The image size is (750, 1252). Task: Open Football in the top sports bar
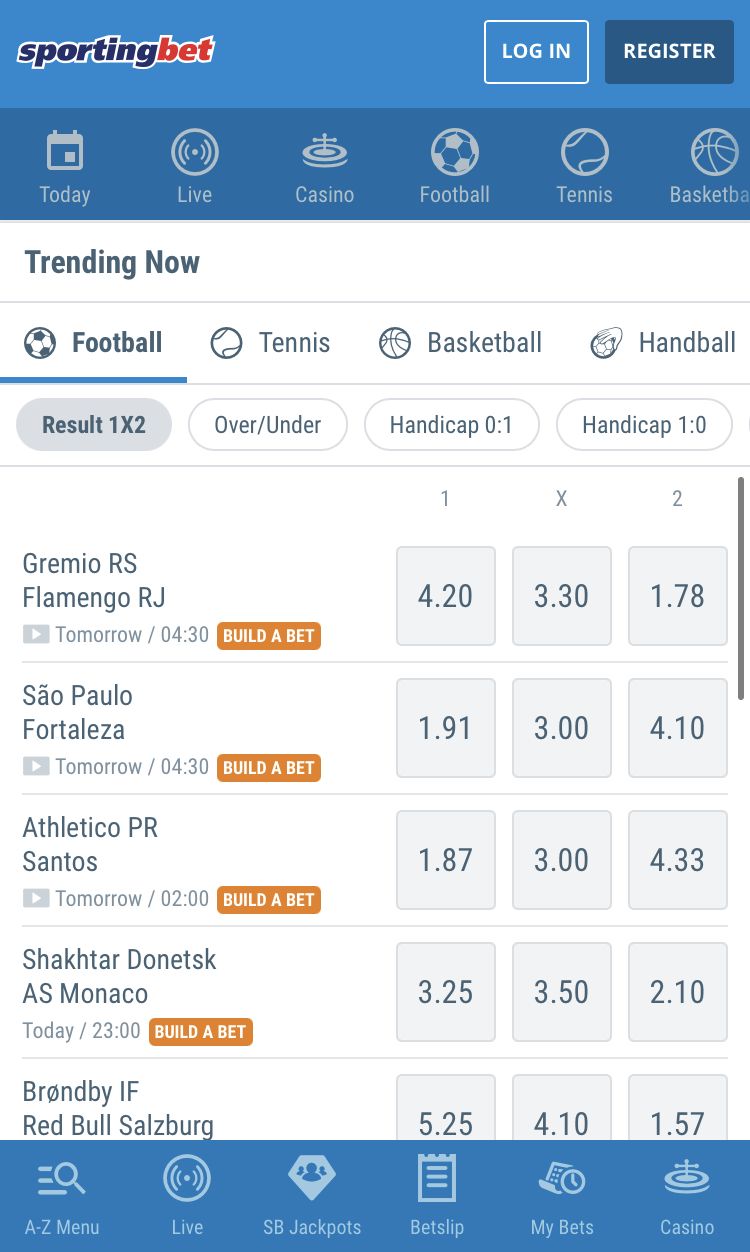click(x=455, y=166)
